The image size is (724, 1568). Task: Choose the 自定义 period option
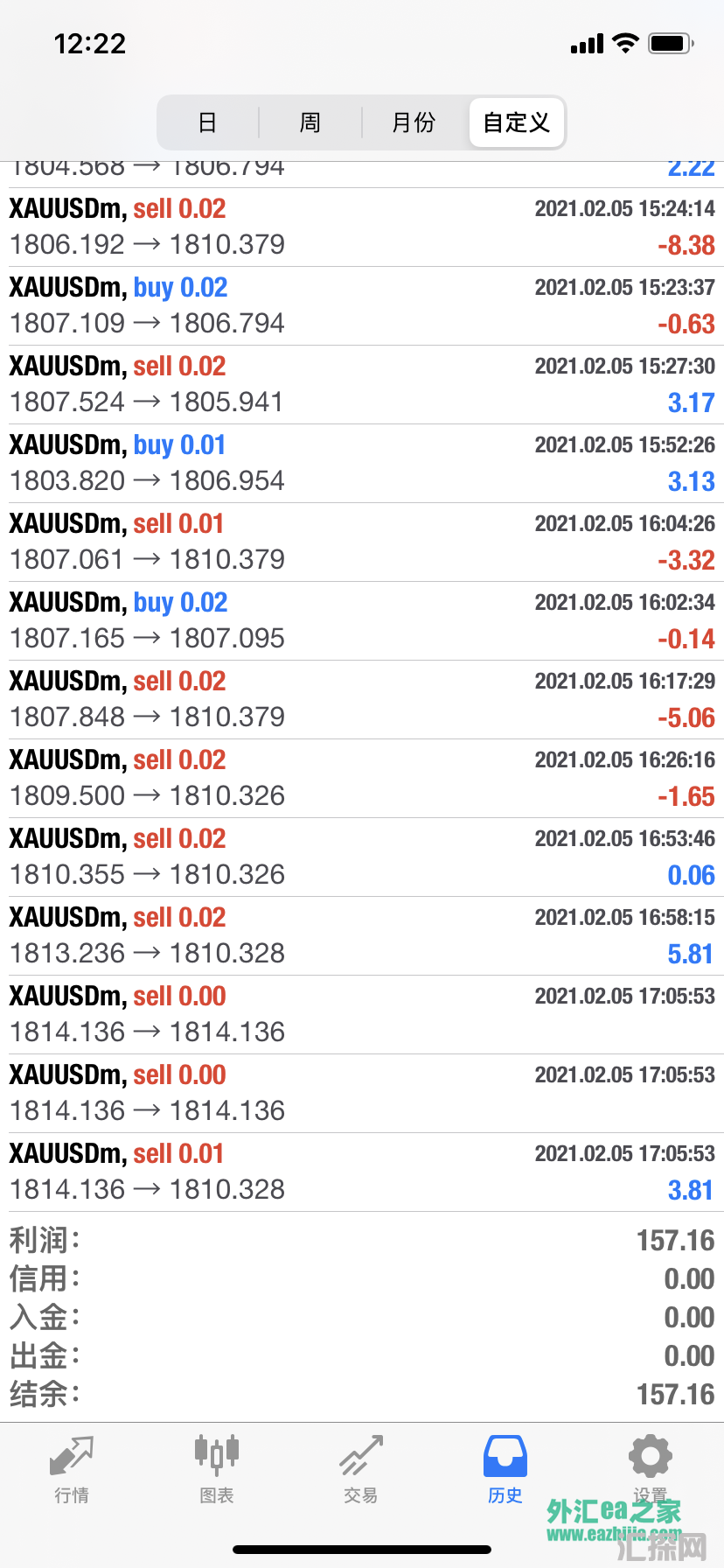point(517,122)
